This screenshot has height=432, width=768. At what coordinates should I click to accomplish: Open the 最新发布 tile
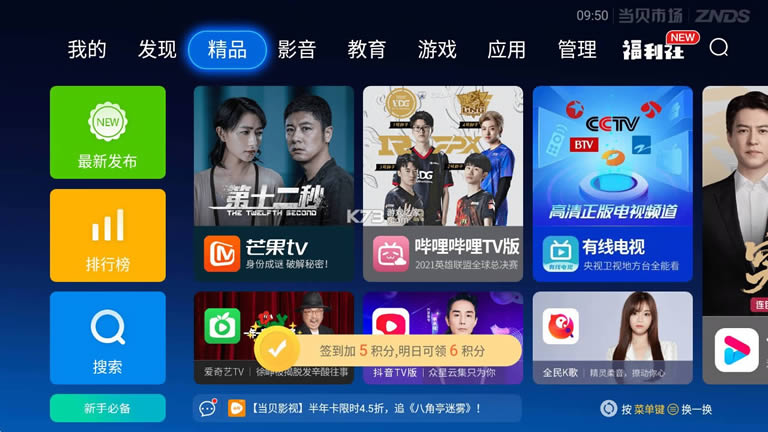(108, 132)
